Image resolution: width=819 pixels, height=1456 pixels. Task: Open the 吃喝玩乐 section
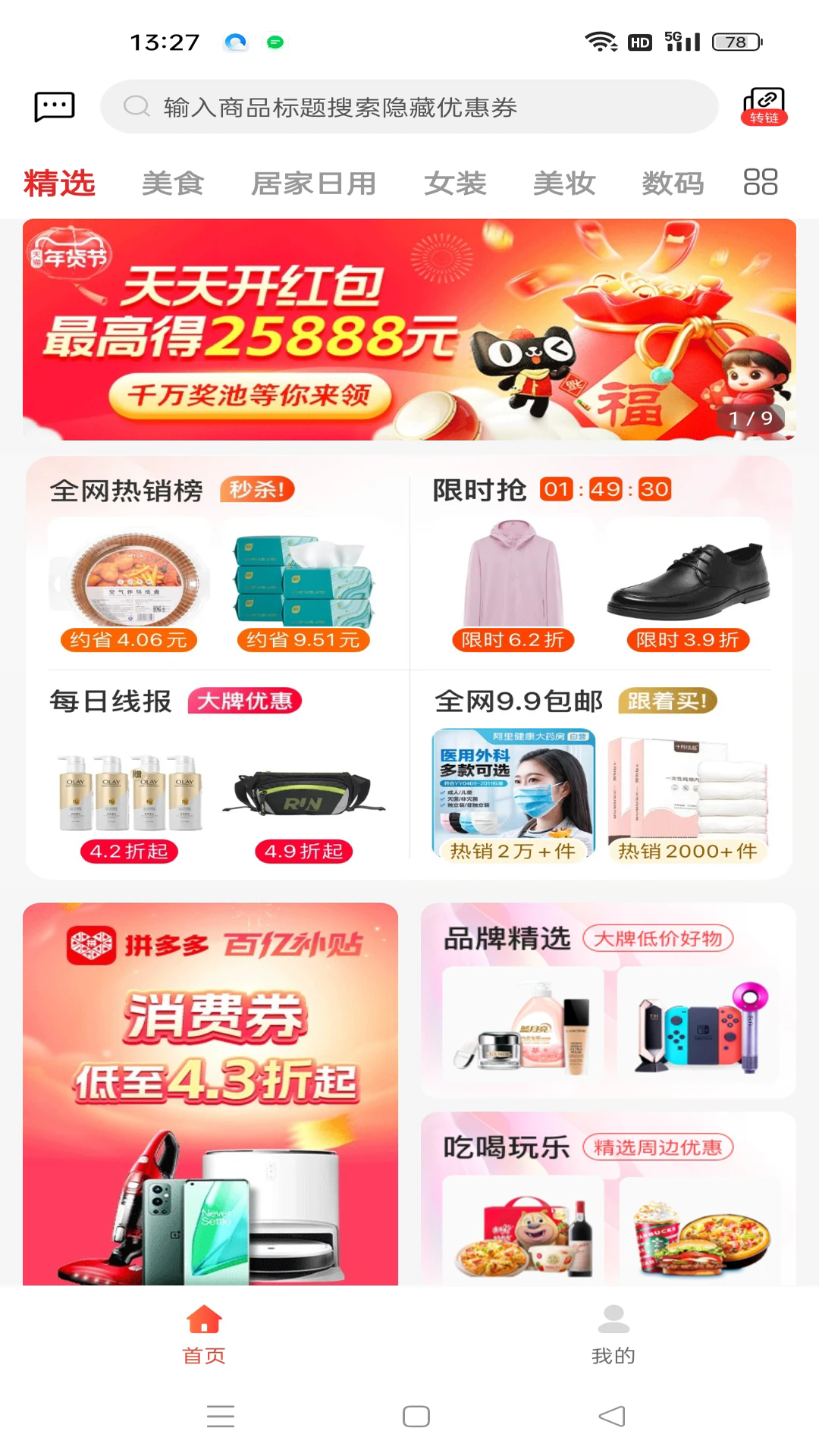608,1198
